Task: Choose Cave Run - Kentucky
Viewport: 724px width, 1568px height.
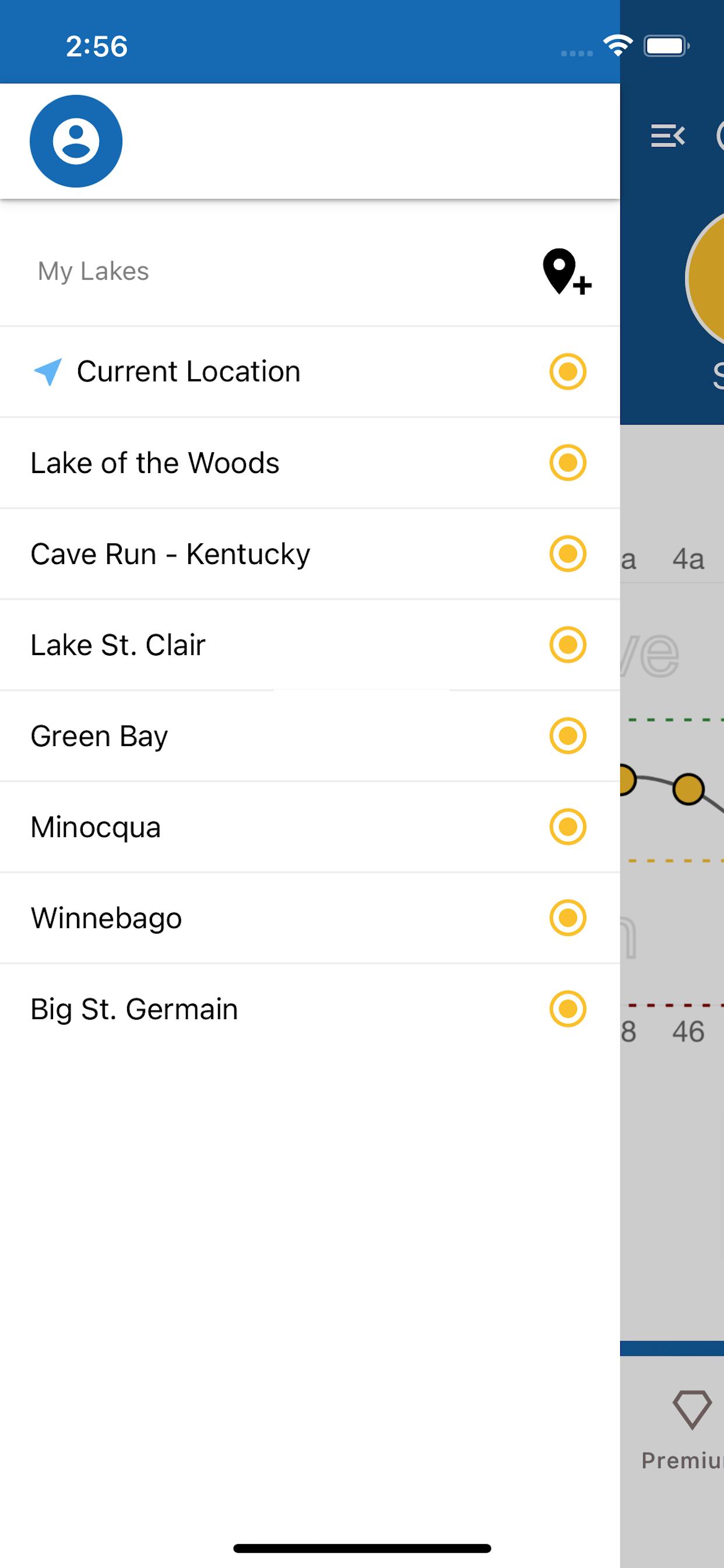Action: (x=310, y=554)
